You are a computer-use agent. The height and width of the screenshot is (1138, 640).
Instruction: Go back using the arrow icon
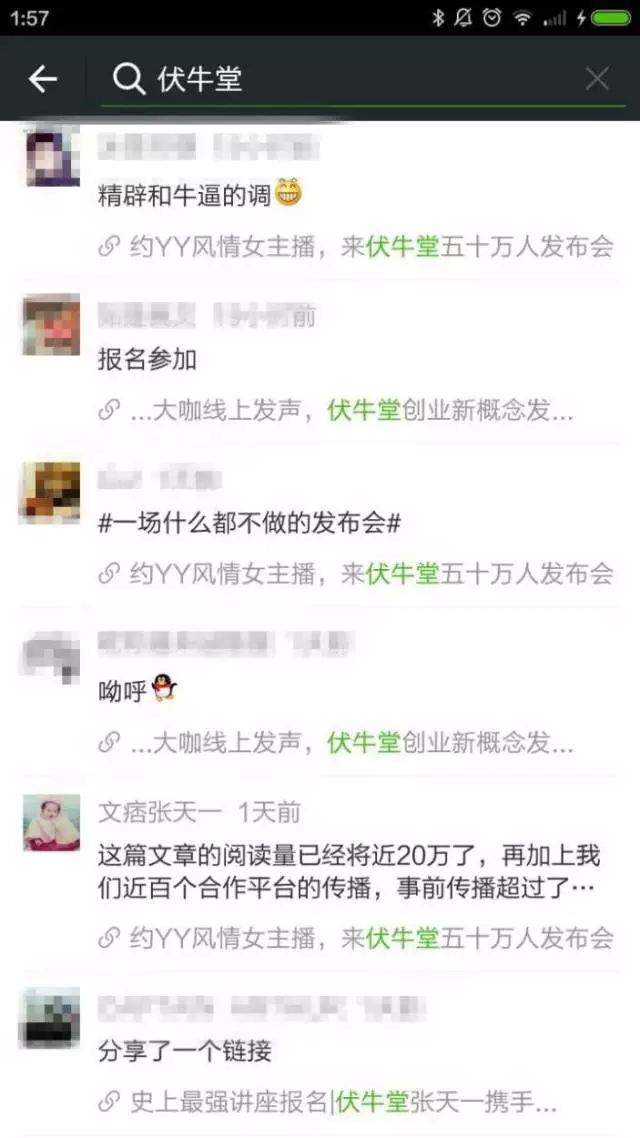click(x=43, y=79)
